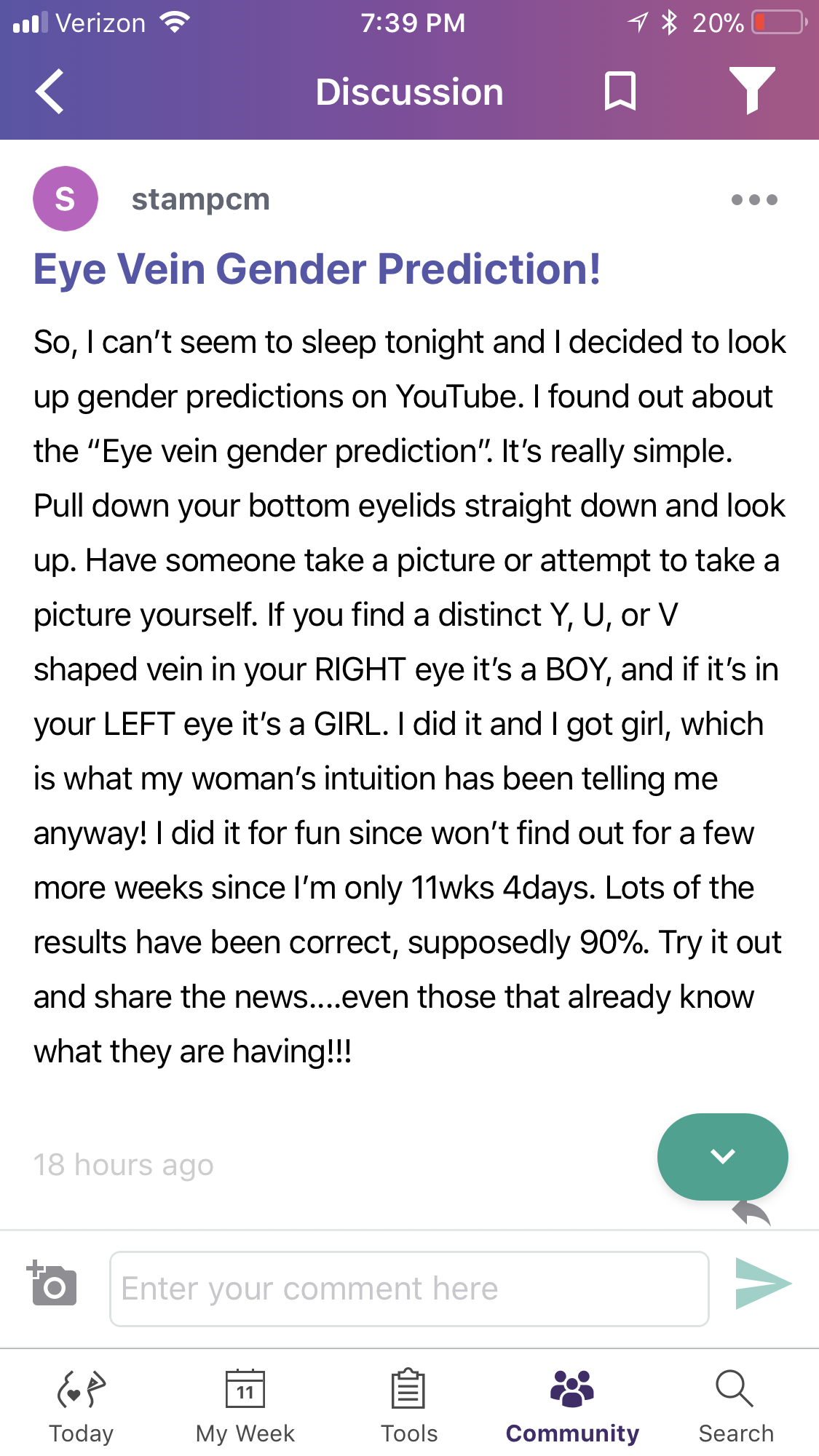Focus the 'Enter your comment here' field
The image size is (819, 1456).
[409, 1289]
